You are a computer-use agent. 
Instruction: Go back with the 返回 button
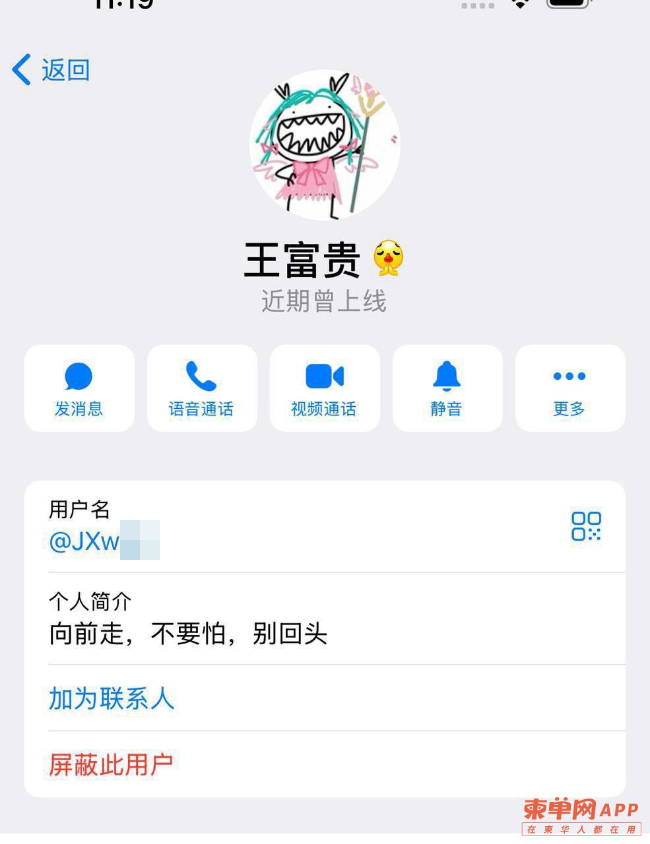[51, 70]
